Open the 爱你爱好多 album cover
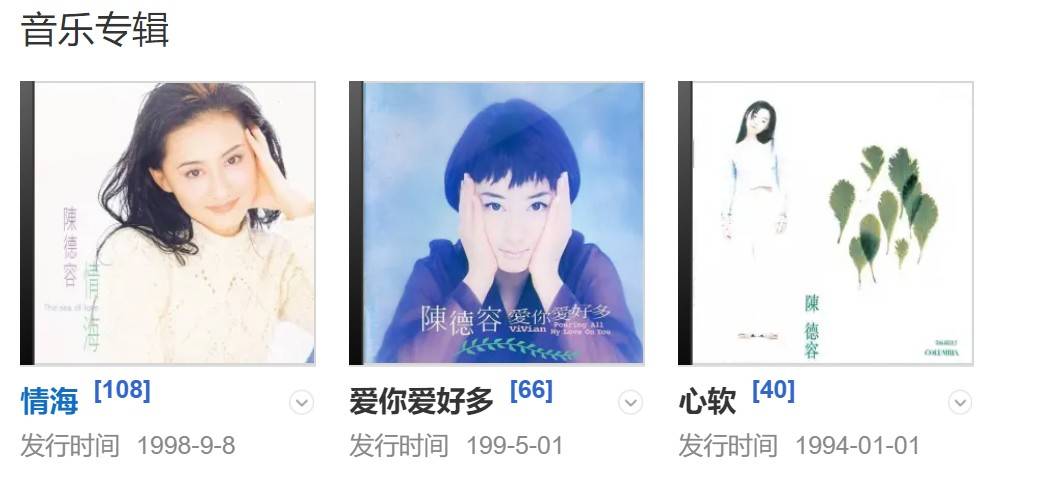Image resolution: width=1063 pixels, height=490 pixels. 497,223
